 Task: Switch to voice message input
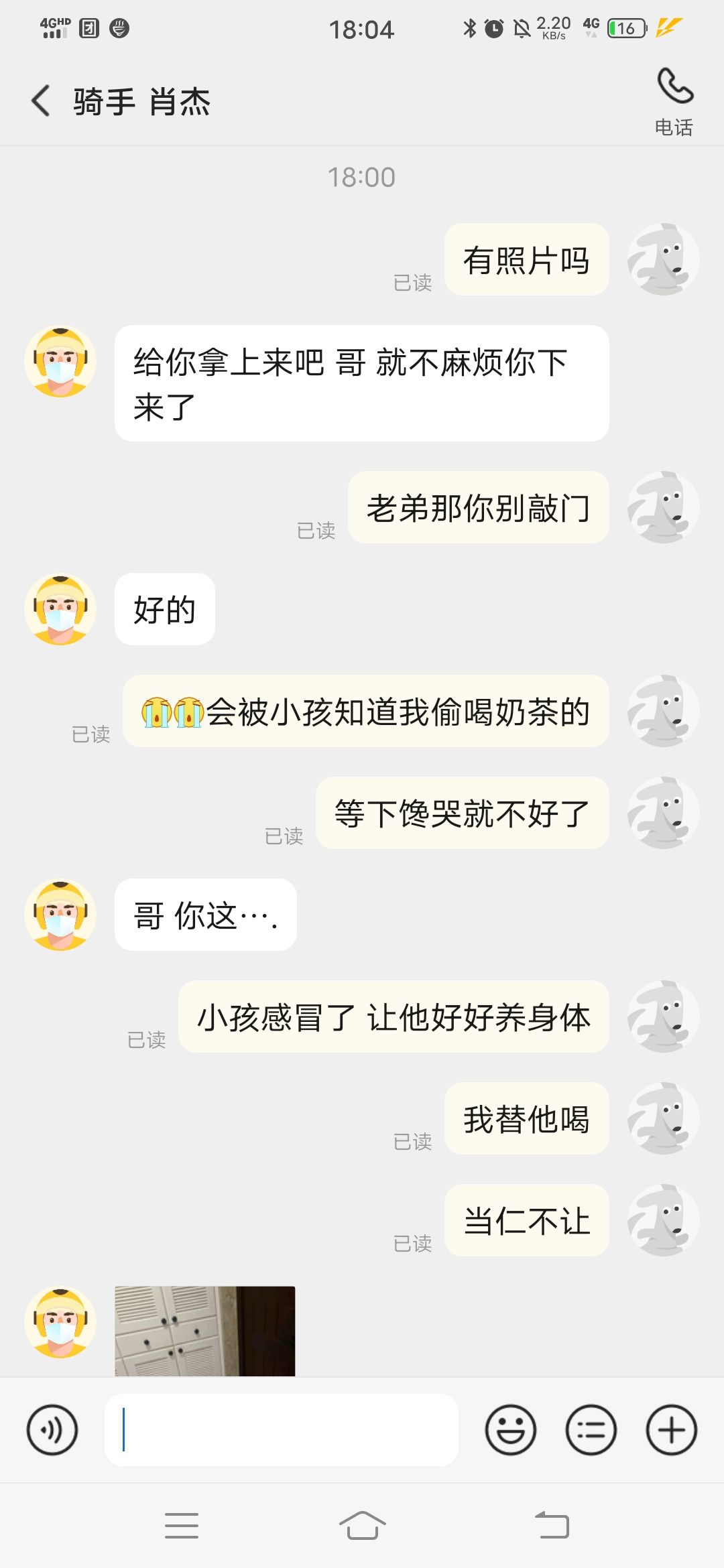tap(52, 1430)
